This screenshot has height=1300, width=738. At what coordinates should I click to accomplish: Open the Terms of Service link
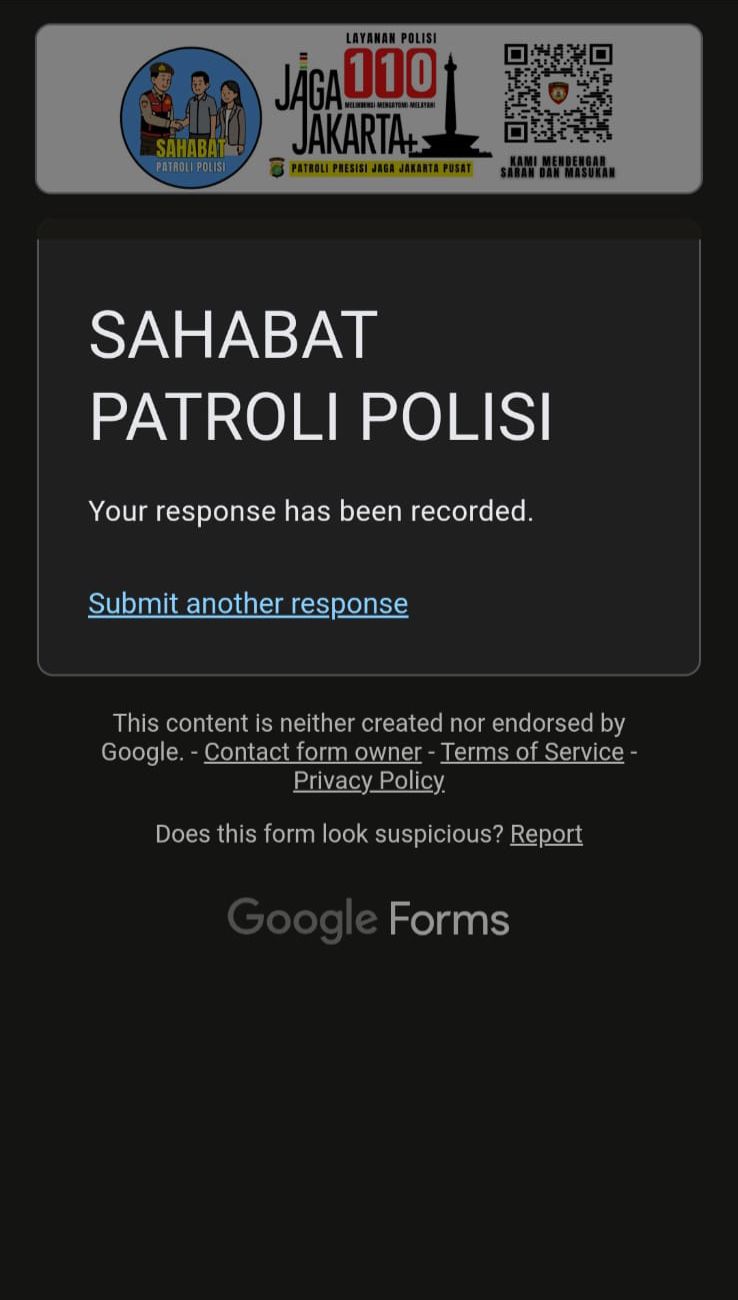click(532, 752)
